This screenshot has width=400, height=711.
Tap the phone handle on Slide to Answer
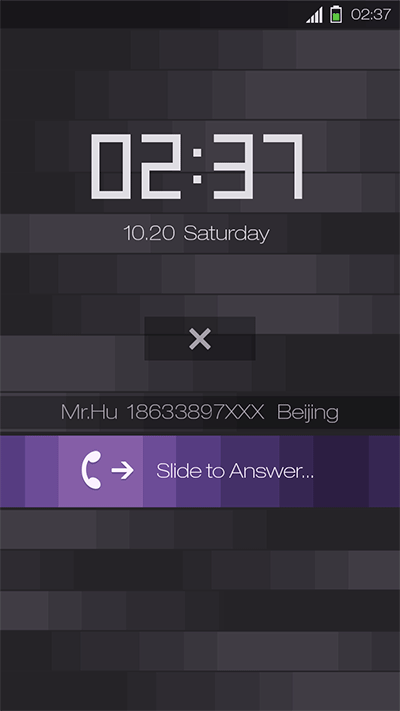(91, 471)
